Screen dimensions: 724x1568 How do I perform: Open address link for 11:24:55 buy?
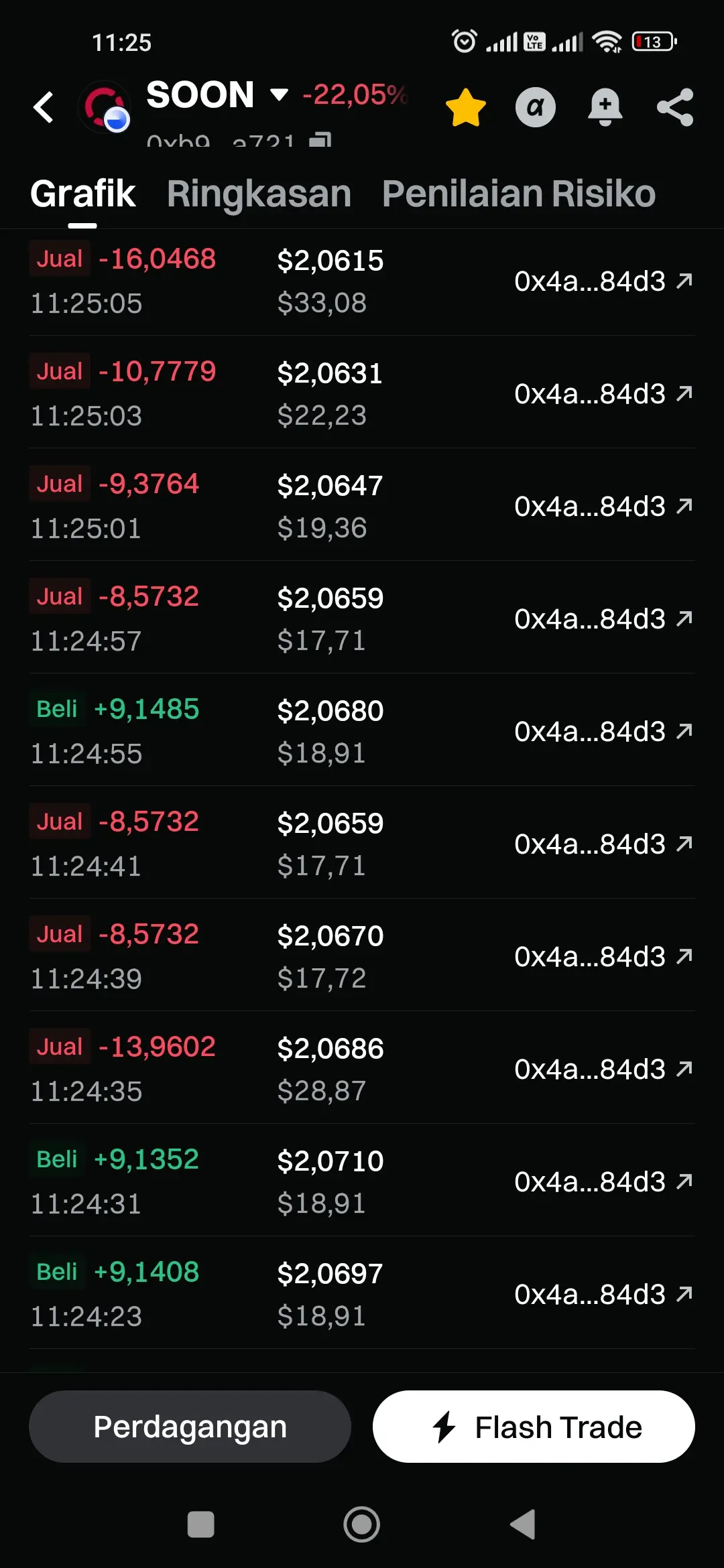[x=603, y=732]
